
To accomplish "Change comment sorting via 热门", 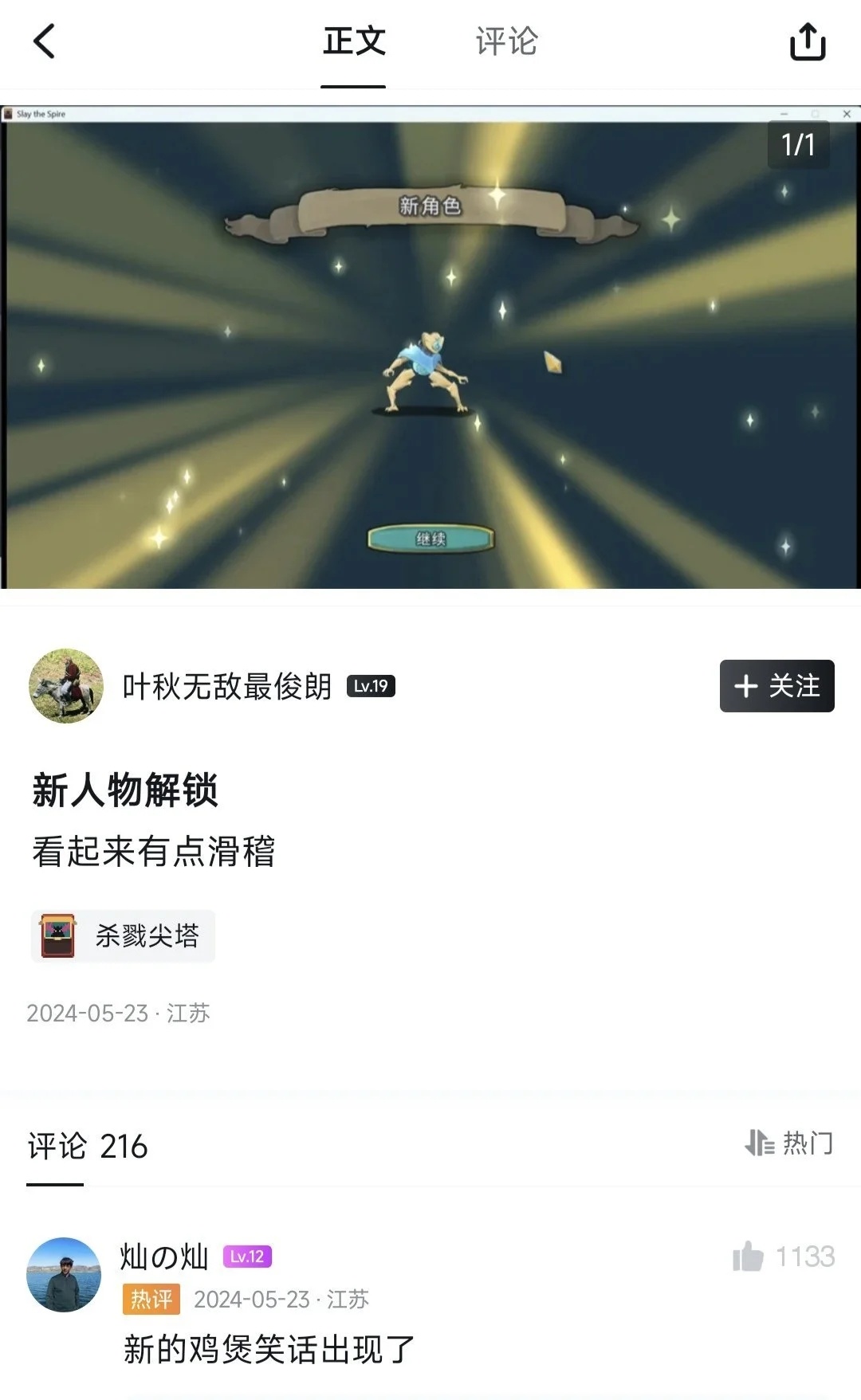I will point(789,1143).
